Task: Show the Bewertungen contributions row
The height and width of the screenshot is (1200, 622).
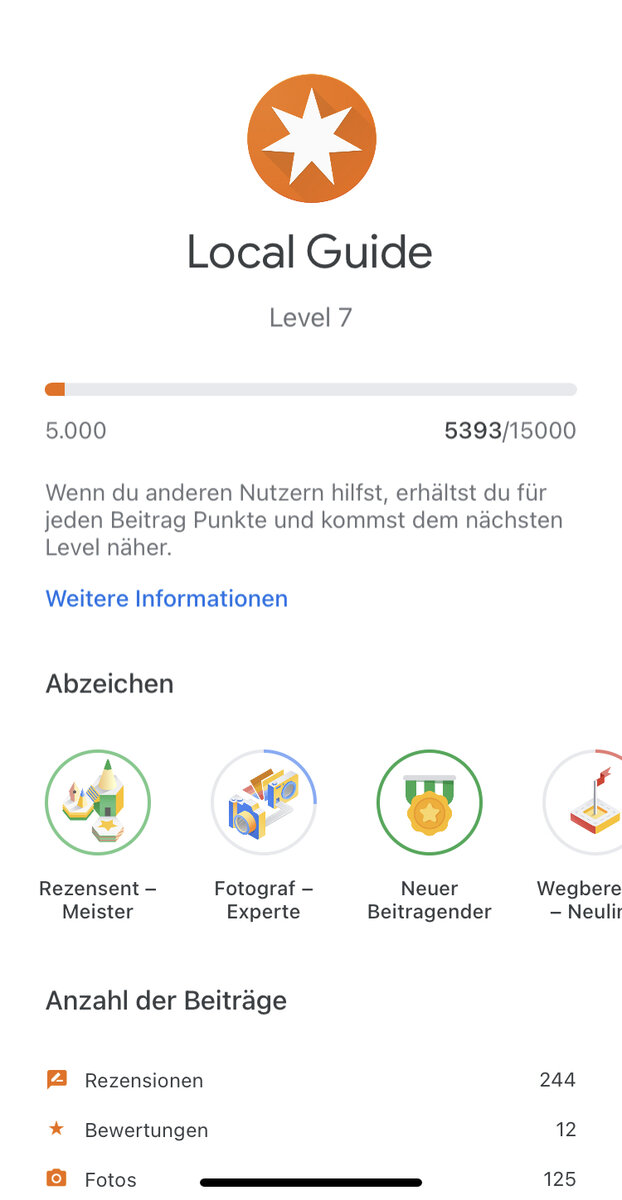Action: coord(310,1130)
